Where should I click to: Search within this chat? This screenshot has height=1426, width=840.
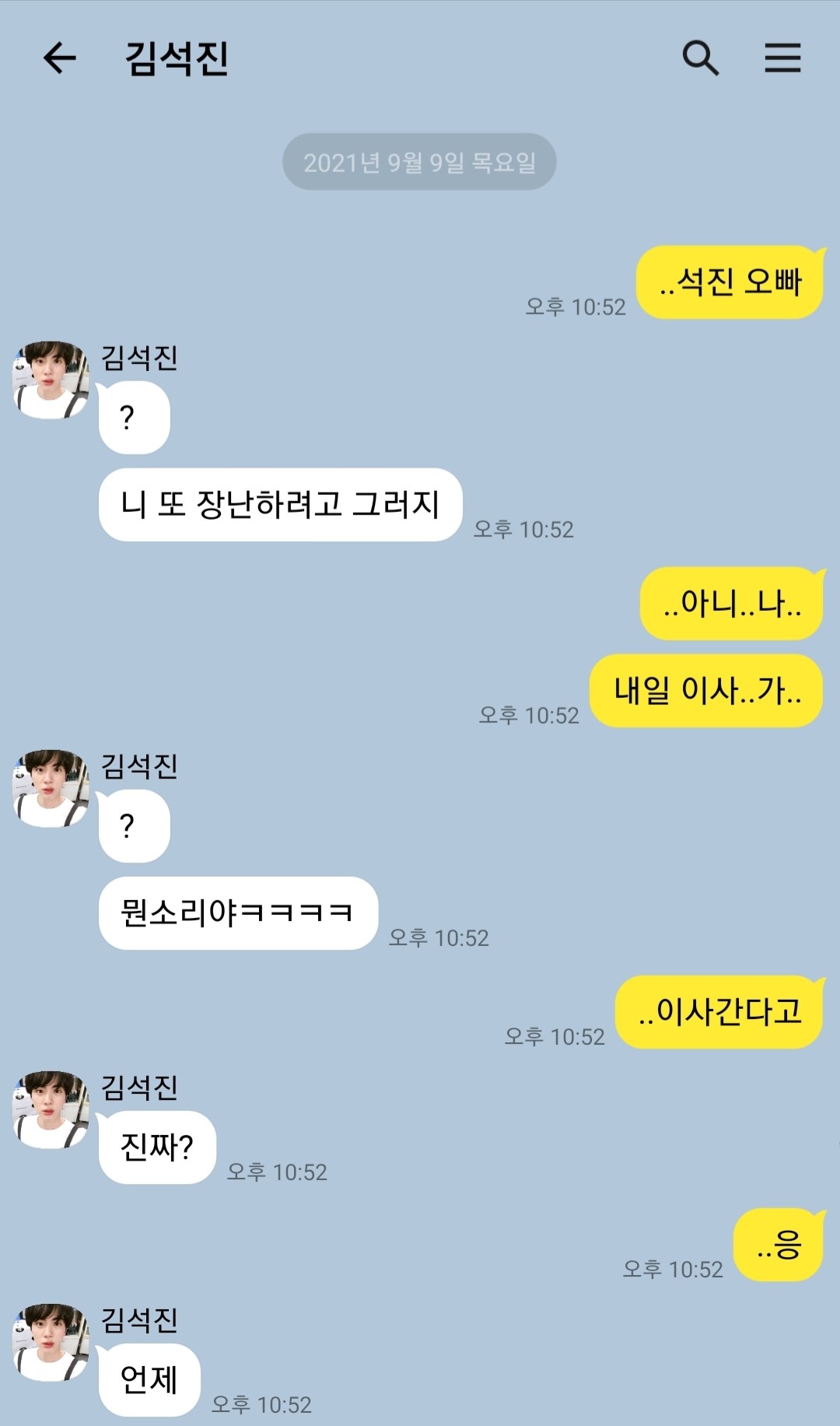click(700, 58)
